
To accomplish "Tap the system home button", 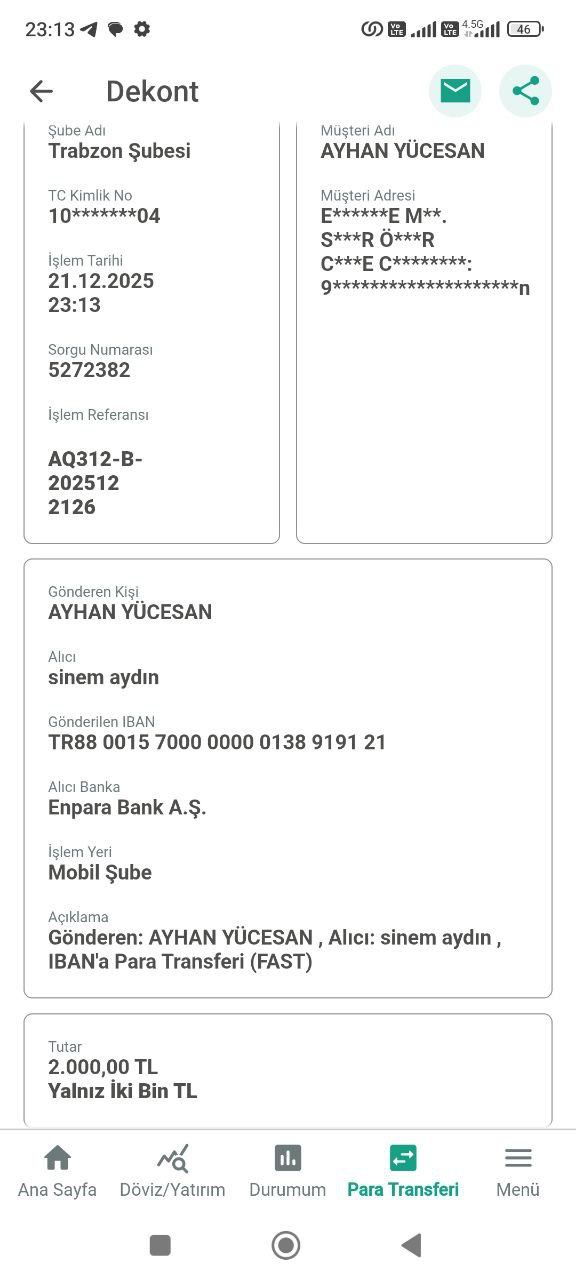I will point(286,1245).
